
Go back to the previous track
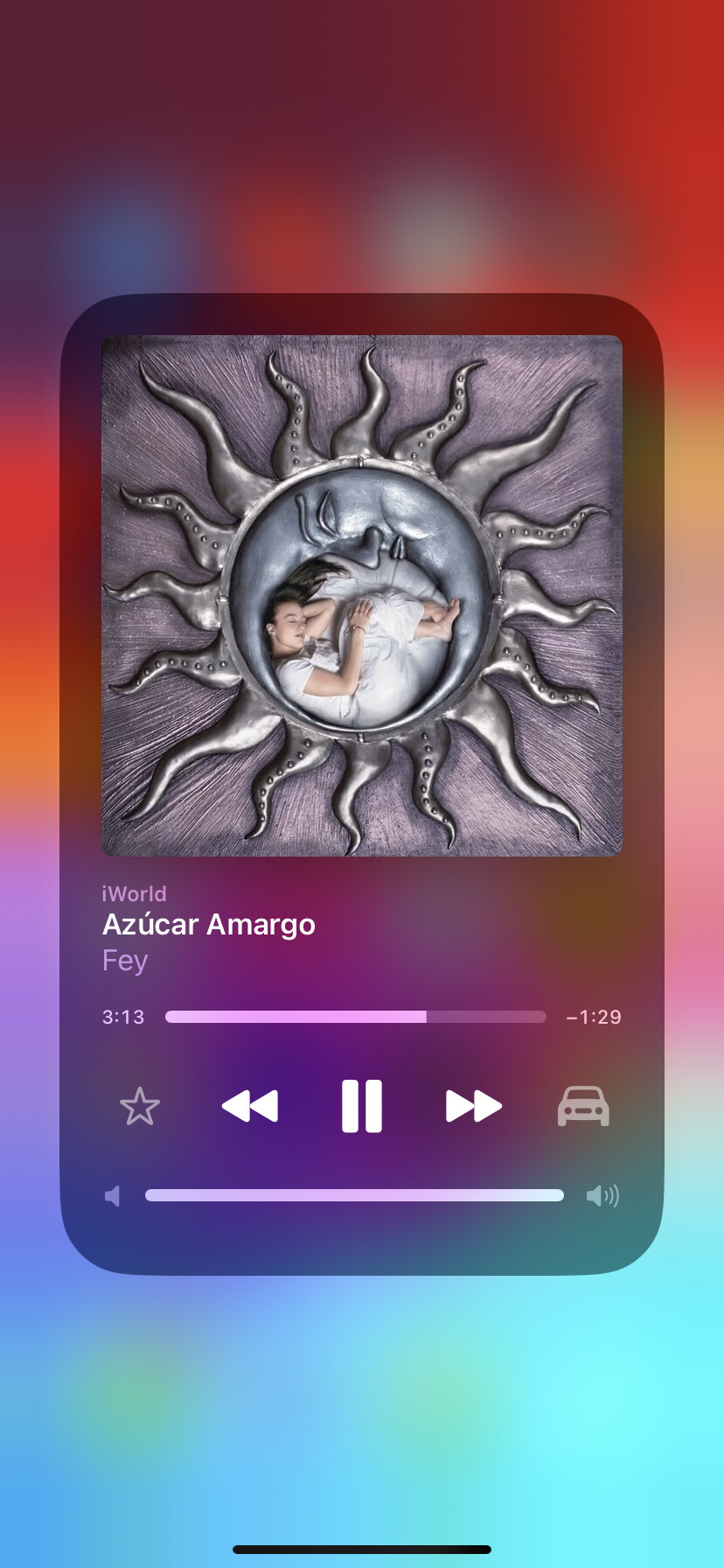[250, 1106]
